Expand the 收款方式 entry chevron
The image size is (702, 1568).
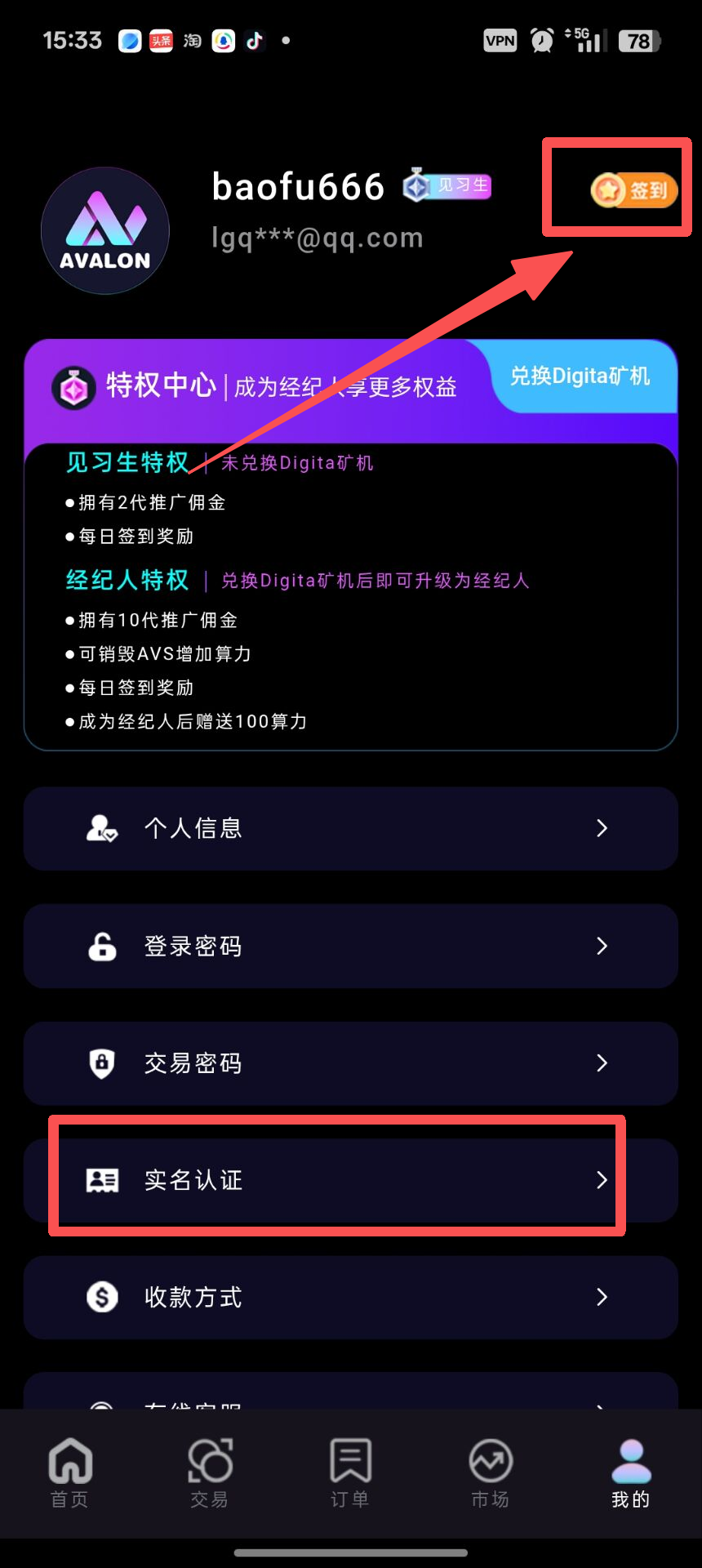pyautogui.click(x=602, y=1297)
